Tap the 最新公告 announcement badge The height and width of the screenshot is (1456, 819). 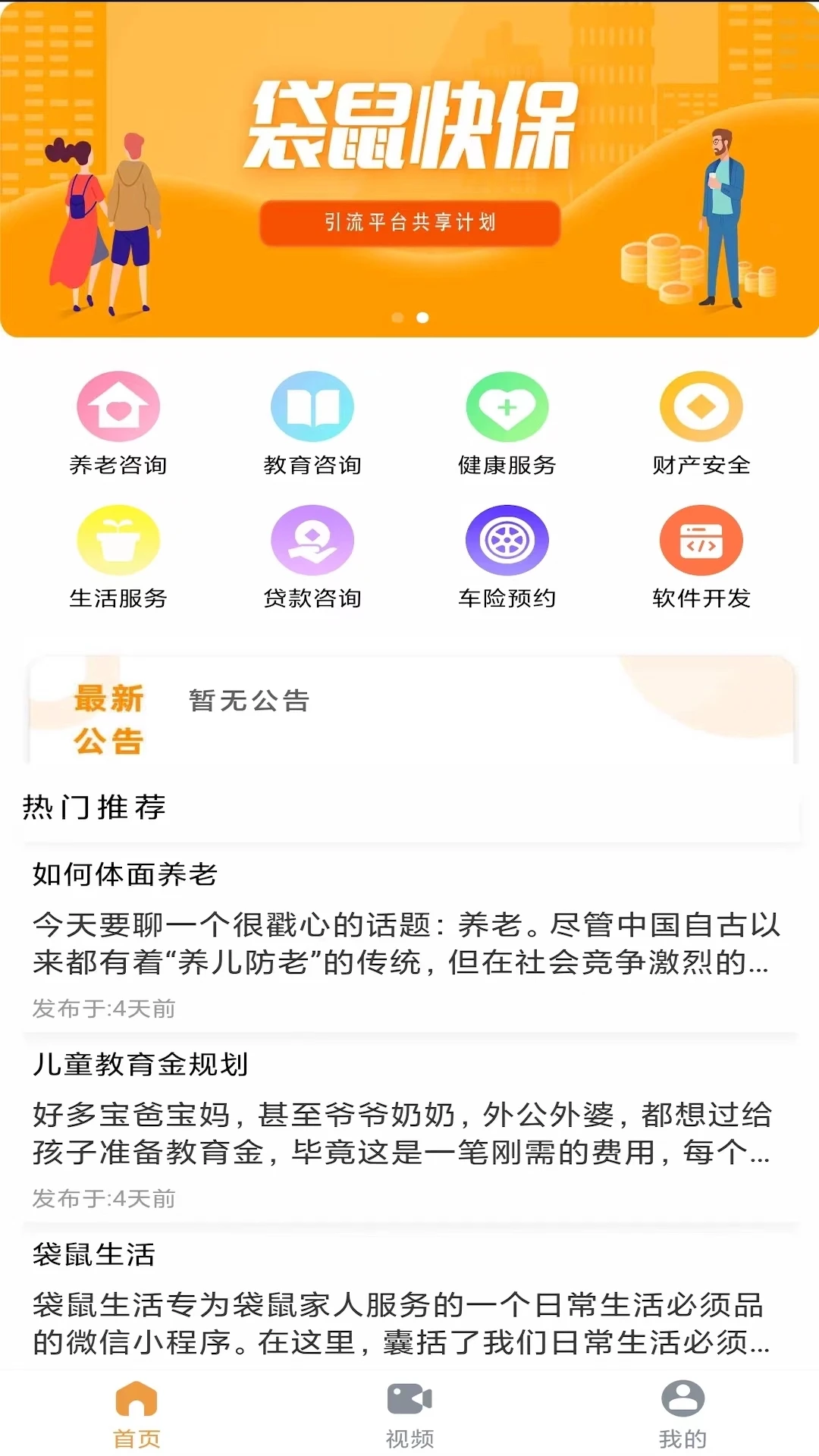click(110, 719)
